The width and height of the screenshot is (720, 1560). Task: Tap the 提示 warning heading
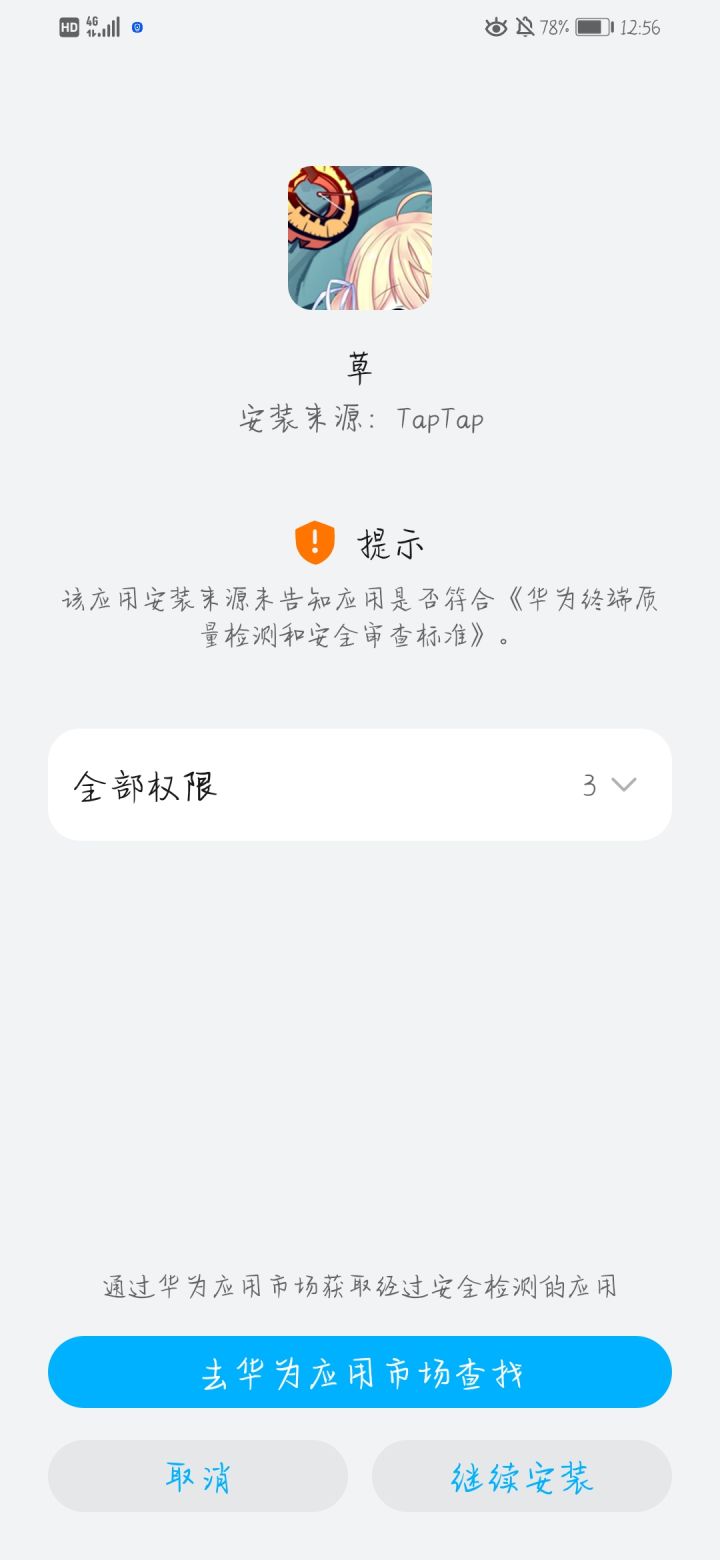(390, 543)
